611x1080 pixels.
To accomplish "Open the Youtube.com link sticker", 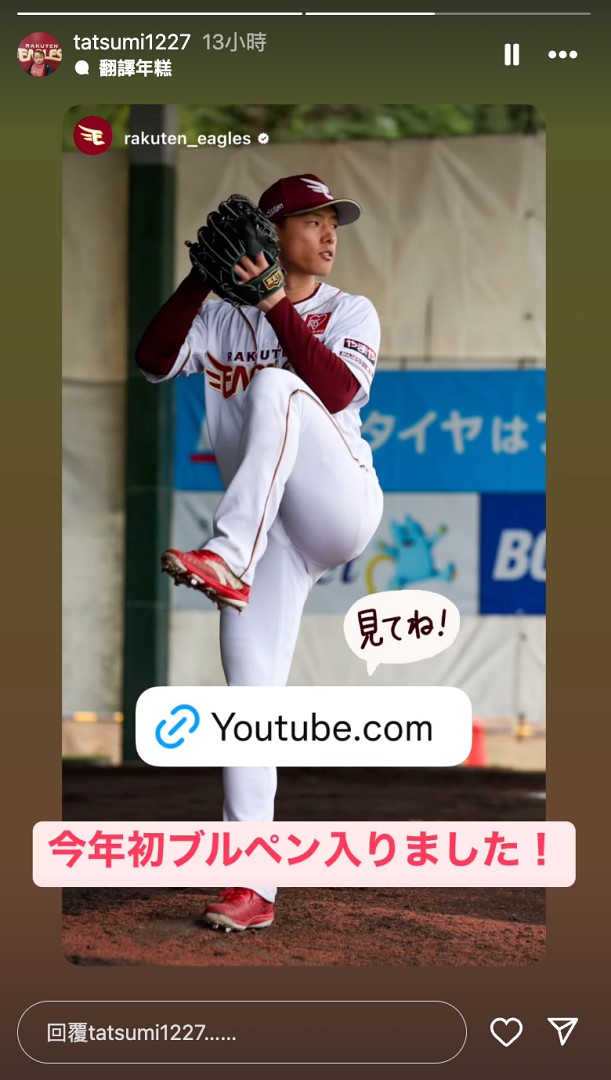I will pos(303,727).
